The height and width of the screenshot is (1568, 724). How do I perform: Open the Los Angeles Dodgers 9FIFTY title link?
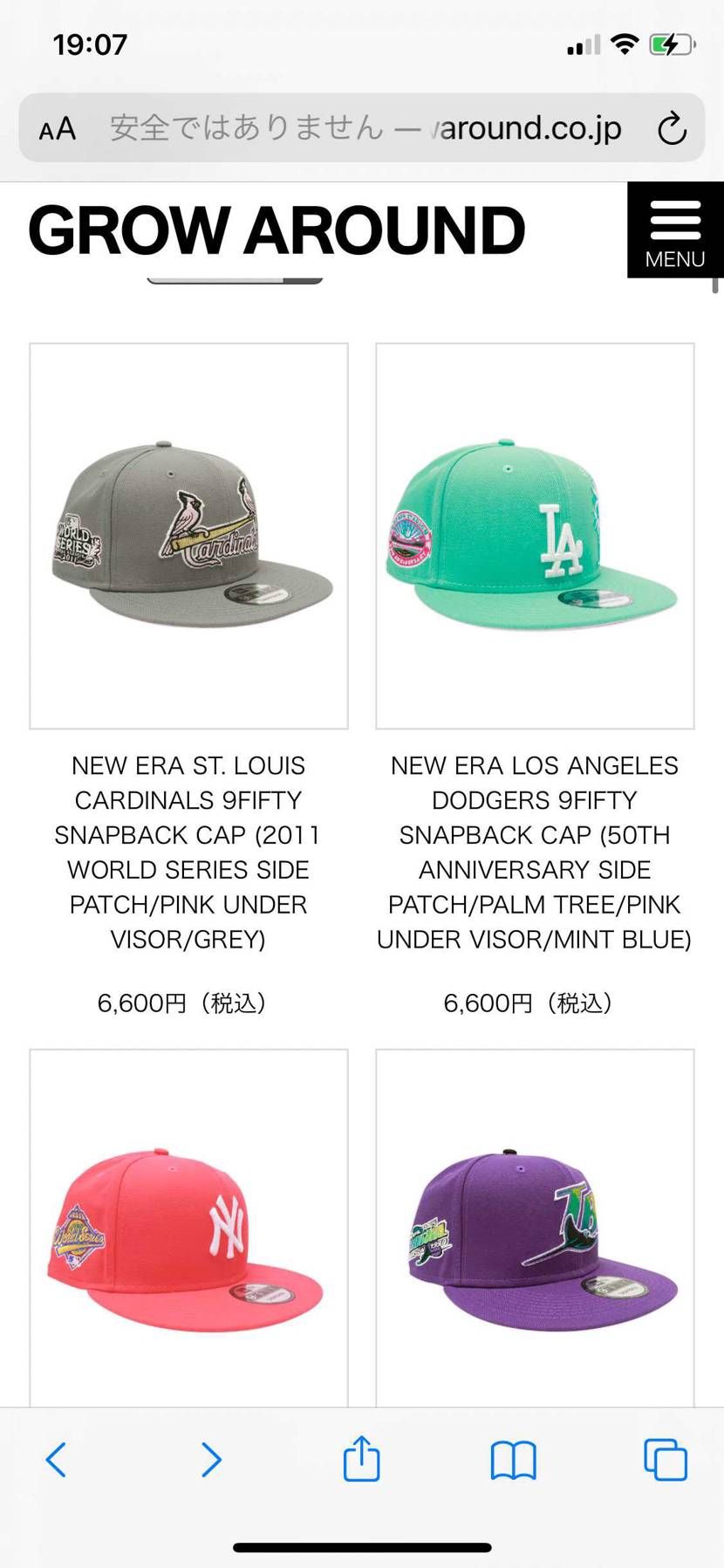click(535, 852)
